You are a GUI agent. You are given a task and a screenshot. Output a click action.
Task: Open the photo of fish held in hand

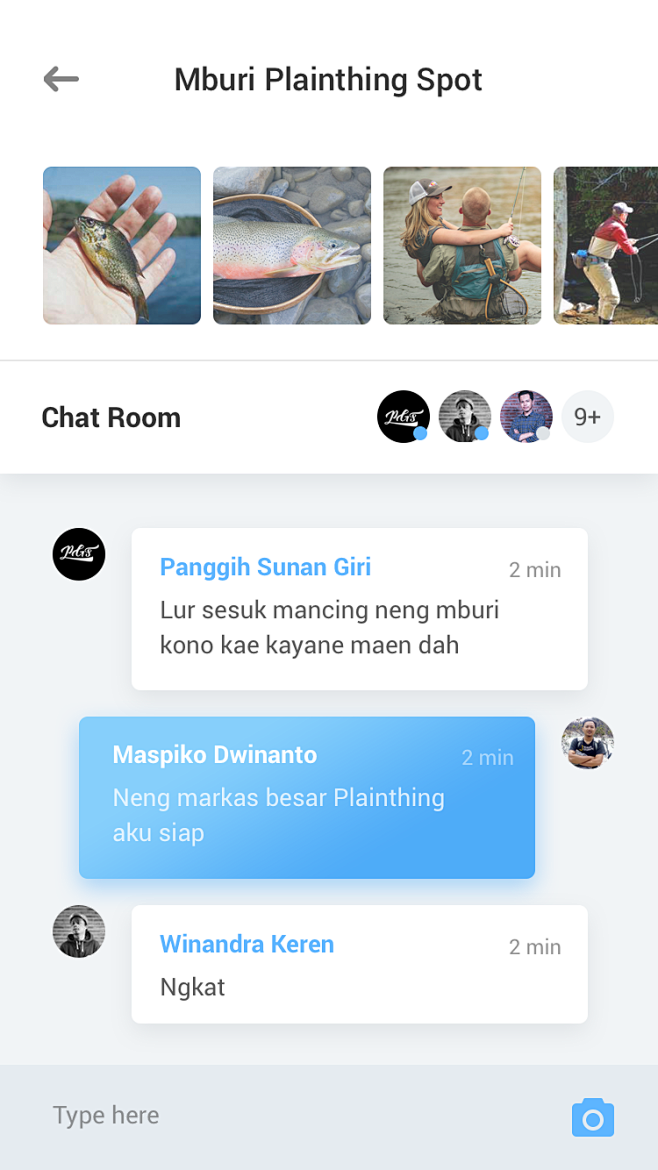click(122, 245)
